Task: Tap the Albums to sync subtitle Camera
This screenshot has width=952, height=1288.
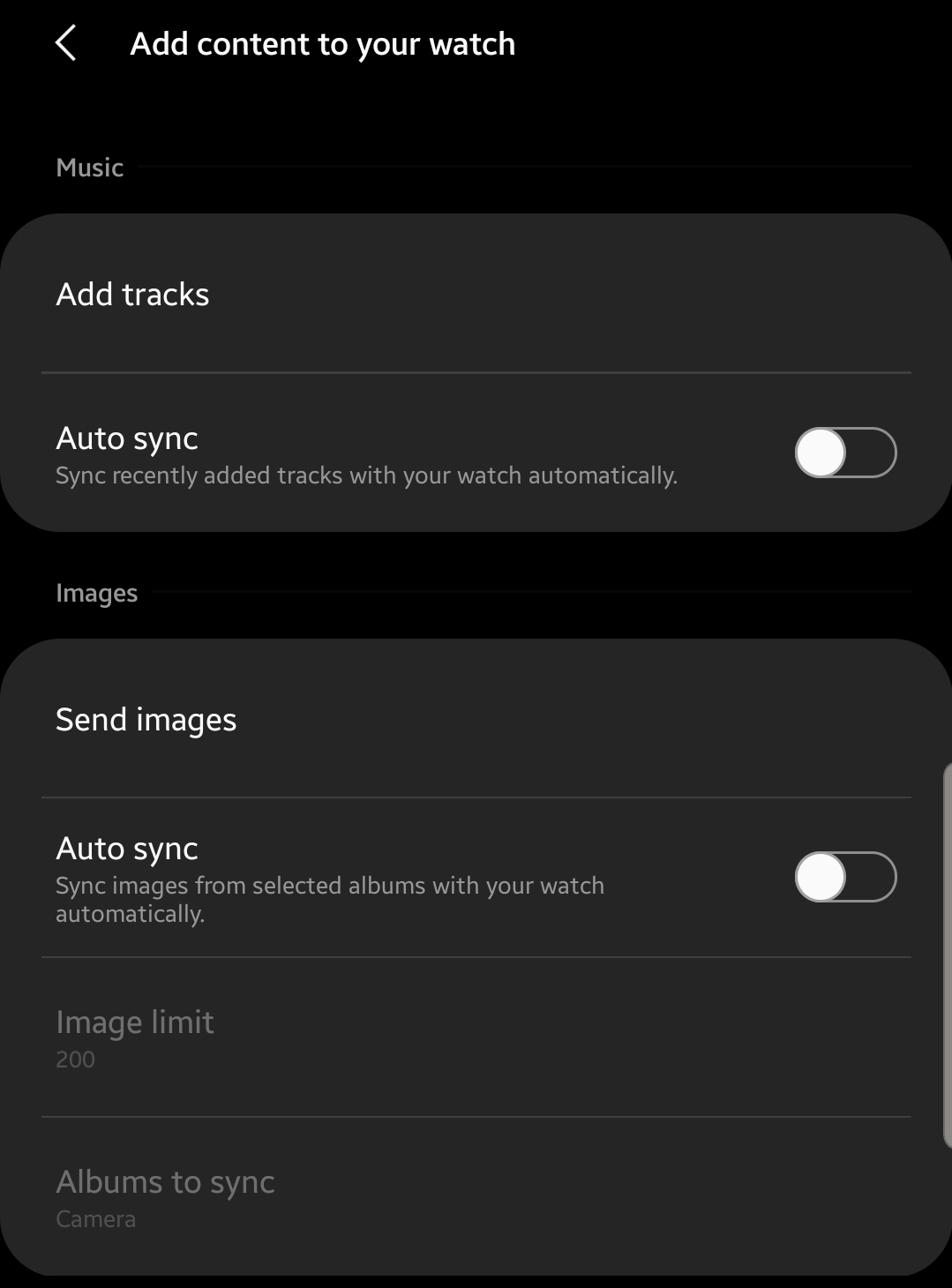Action: [x=95, y=1218]
